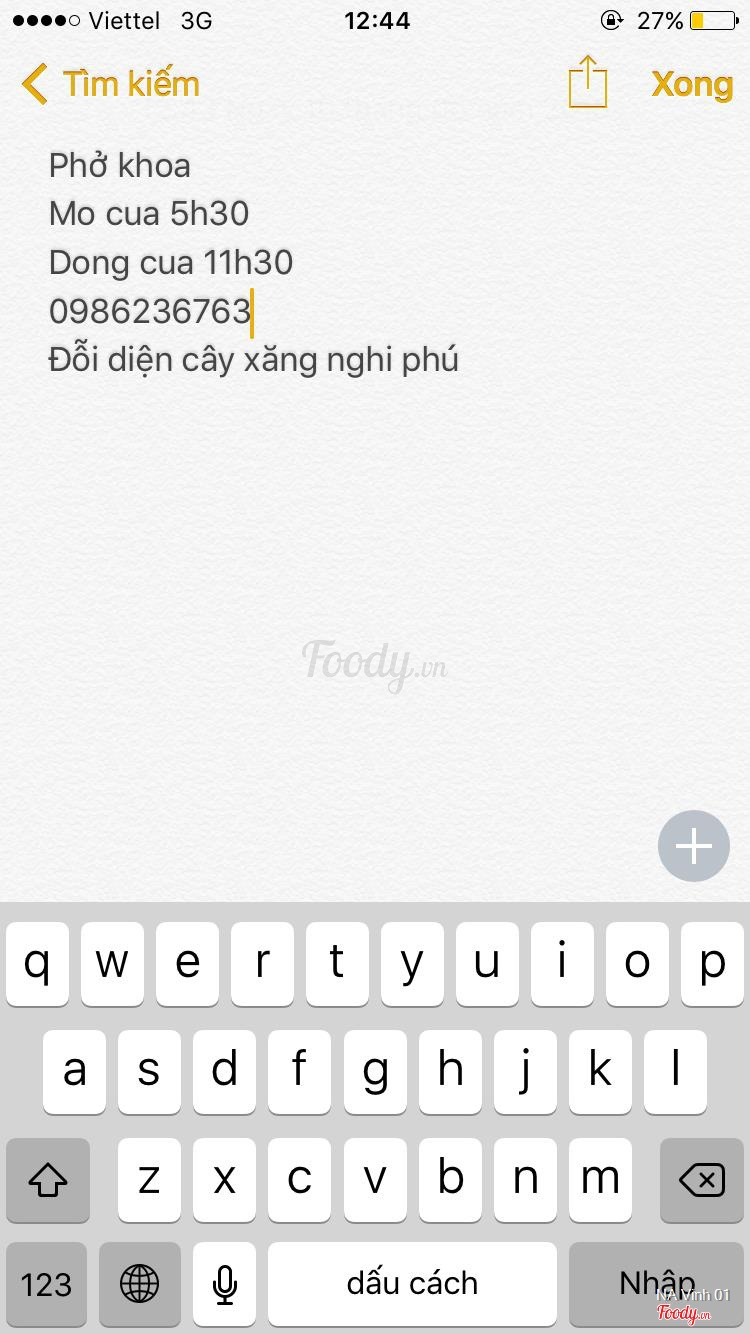Screen dimensions: 750x1334
Task: Open the plus attachment button
Action: point(694,846)
